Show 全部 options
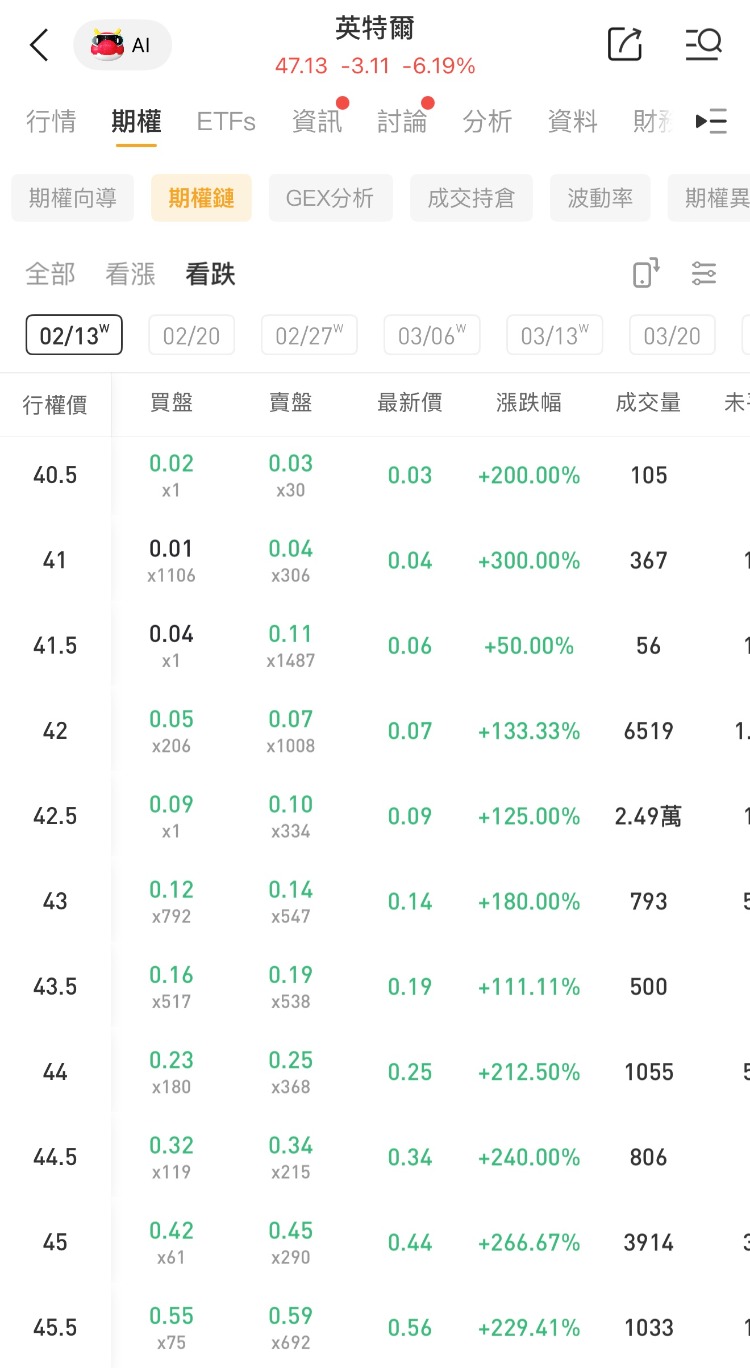This screenshot has height=1368, width=750. tap(50, 274)
